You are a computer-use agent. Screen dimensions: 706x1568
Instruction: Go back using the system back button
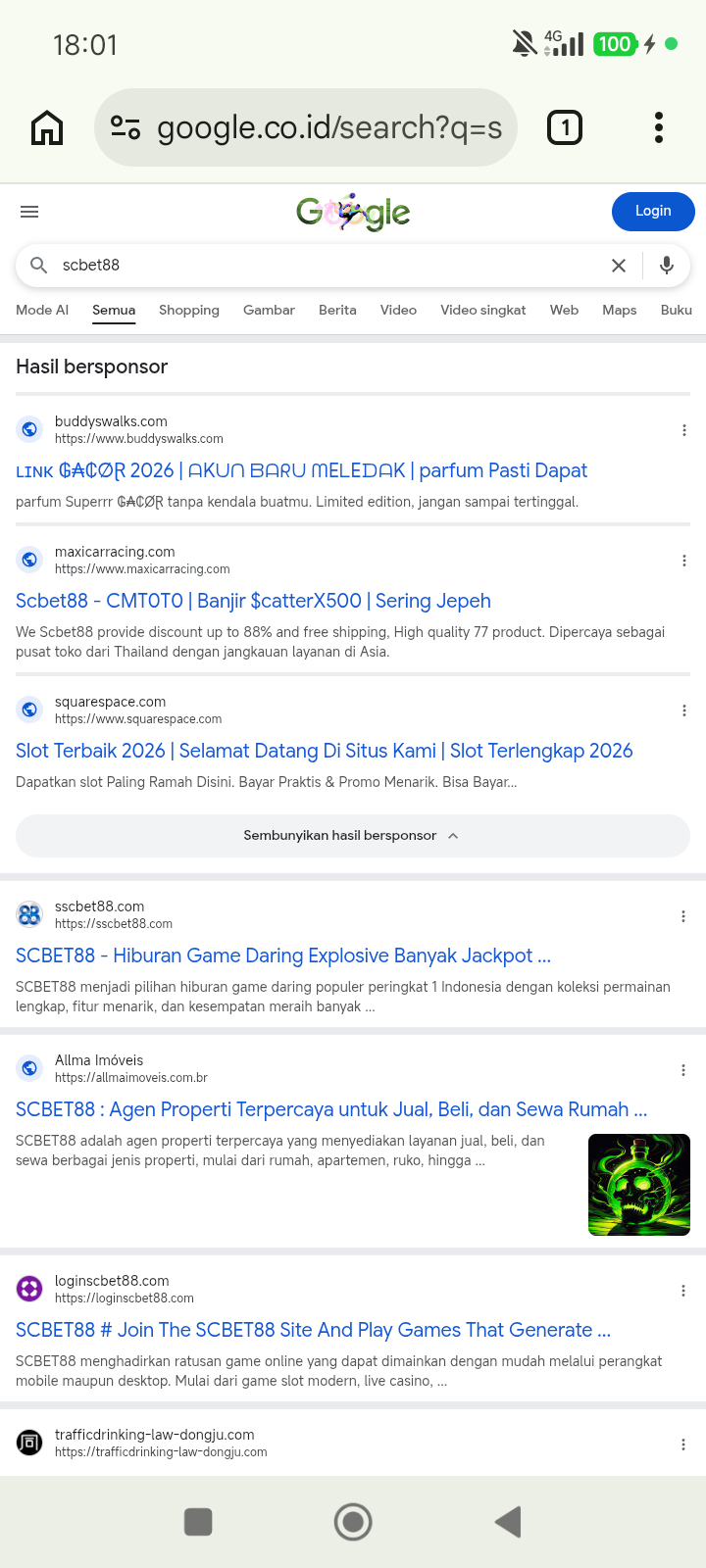[508, 1522]
